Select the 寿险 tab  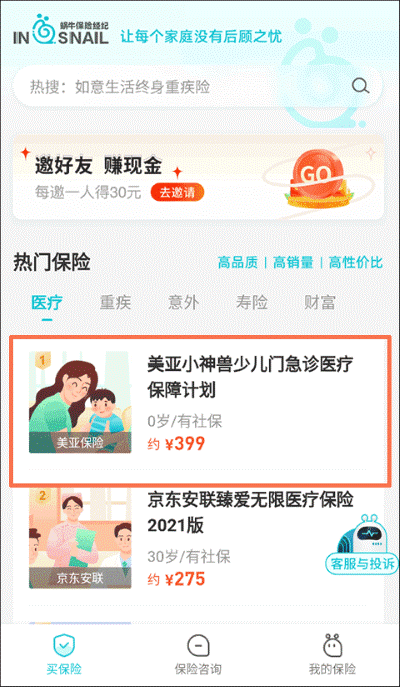pos(252,302)
